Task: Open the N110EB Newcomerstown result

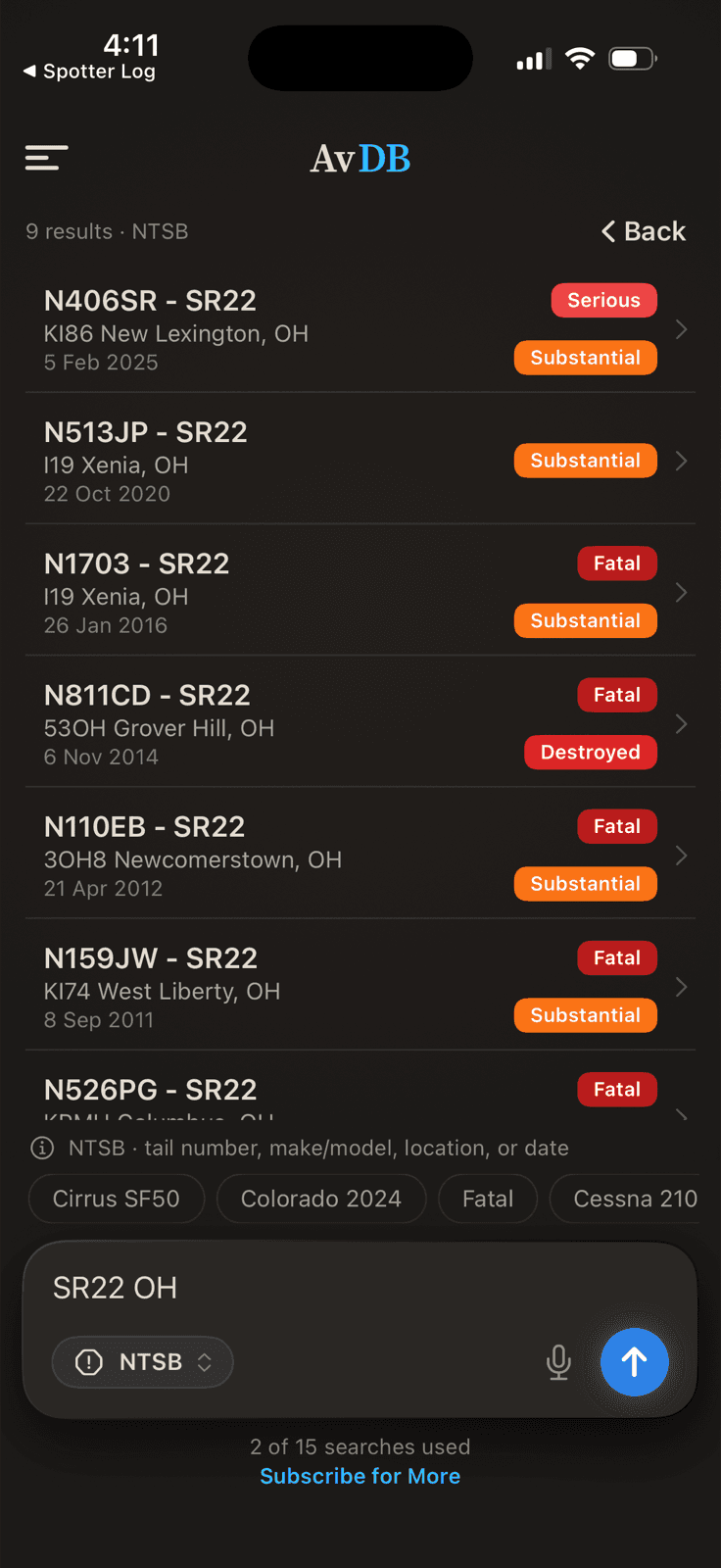Action: (360, 855)
